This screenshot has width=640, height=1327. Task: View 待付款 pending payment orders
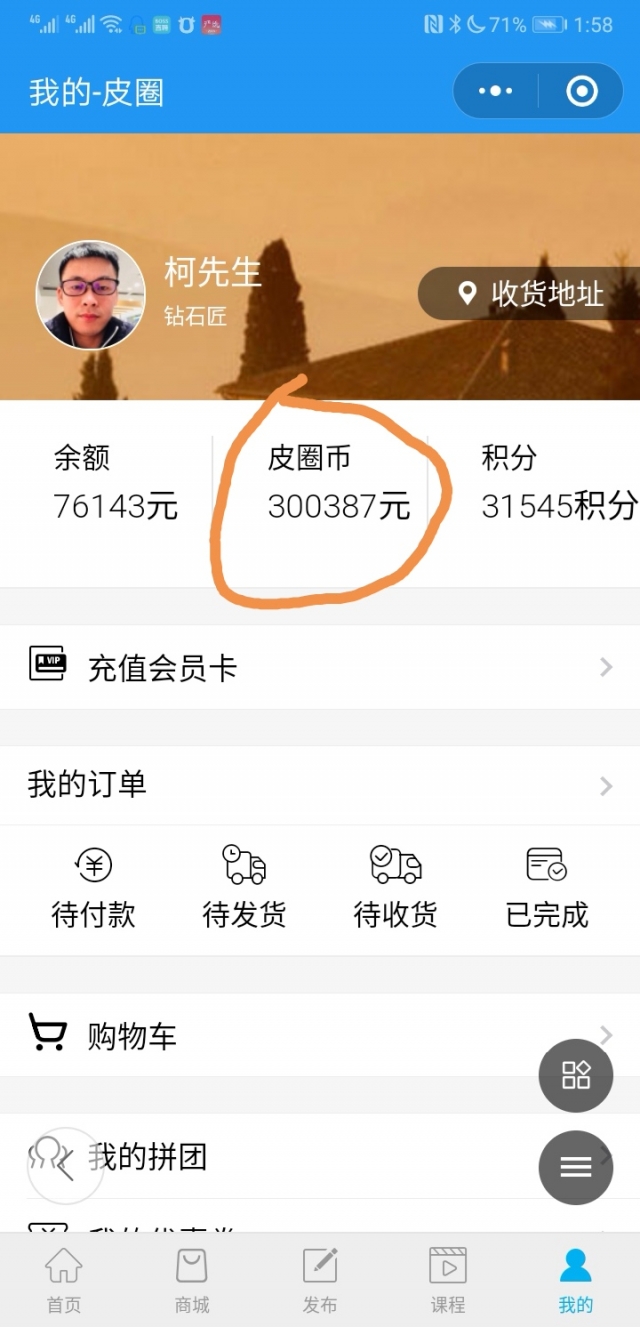pos(93,886)
